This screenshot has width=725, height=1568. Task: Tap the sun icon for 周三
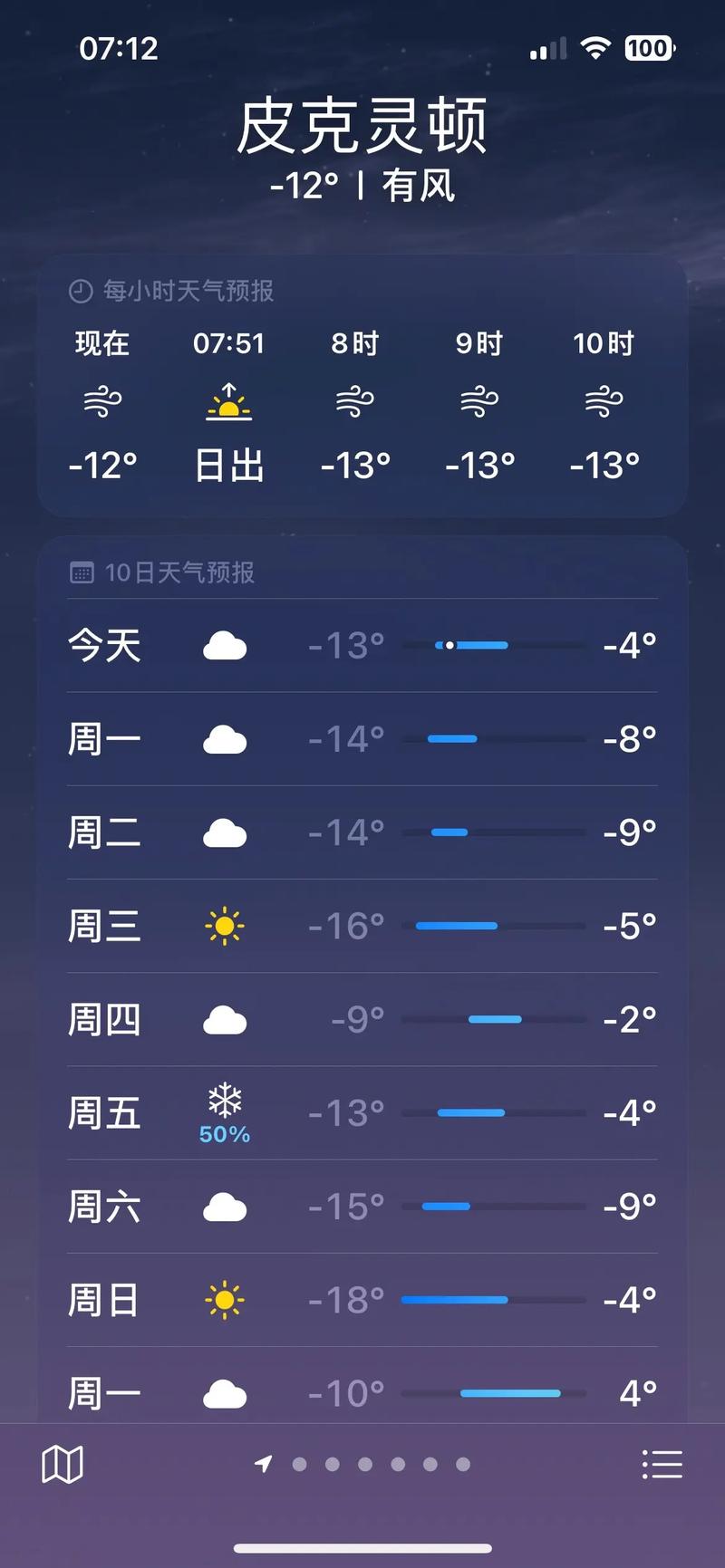[225, 925]
